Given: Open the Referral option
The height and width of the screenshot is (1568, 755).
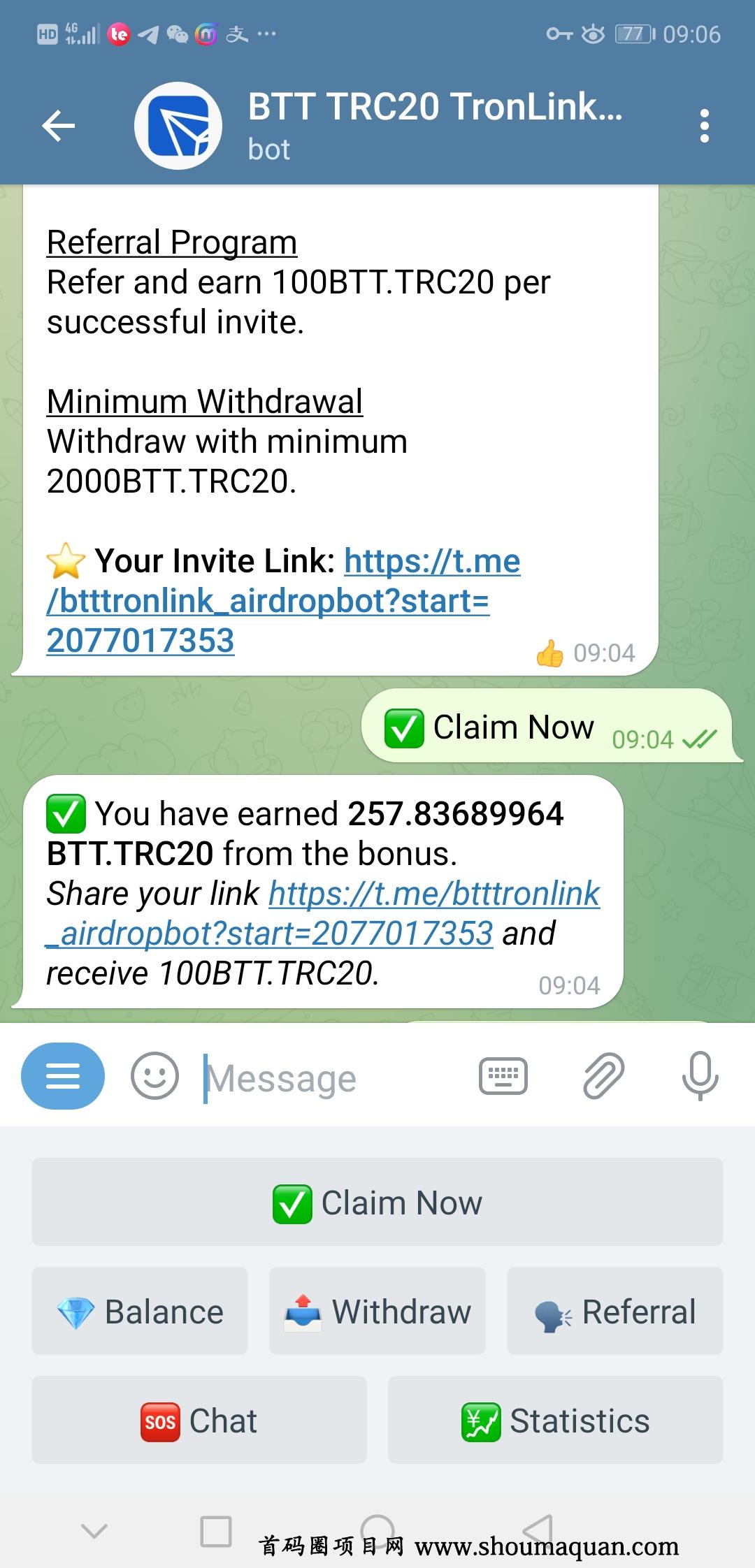Looking at the screenshot, I should coord(615,1312).
